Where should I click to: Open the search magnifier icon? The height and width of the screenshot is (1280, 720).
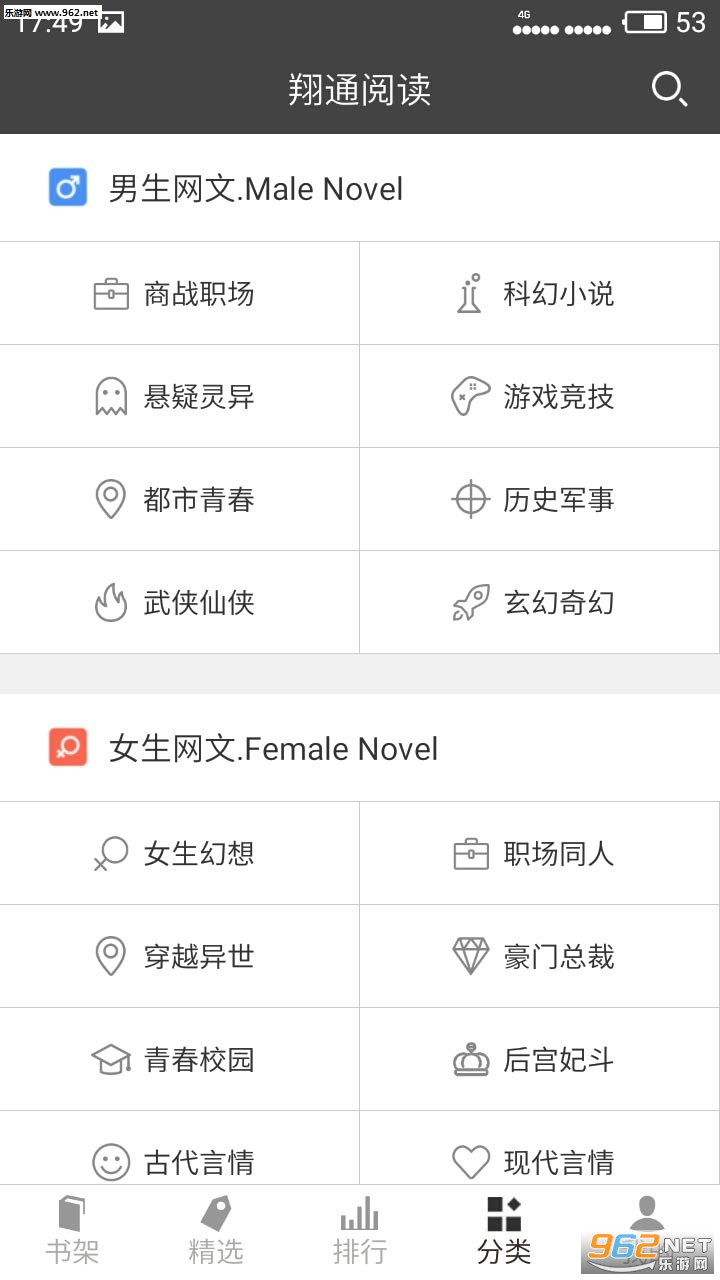tap(669, 90)
